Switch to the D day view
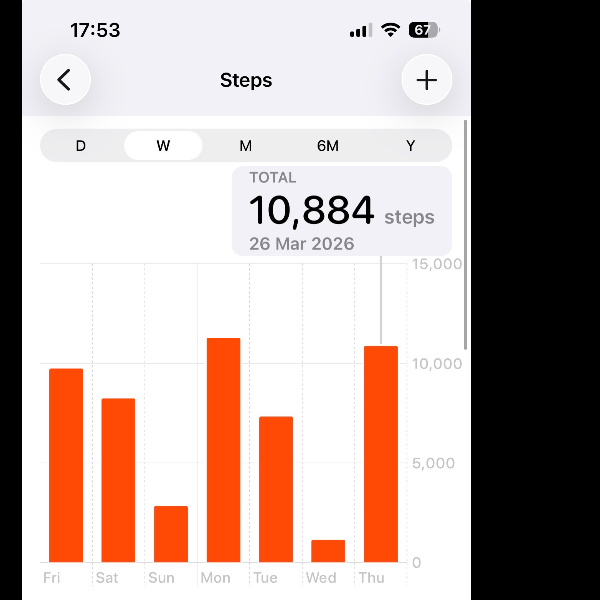This screenshot has width=600, height=600. tap(81, 146)
